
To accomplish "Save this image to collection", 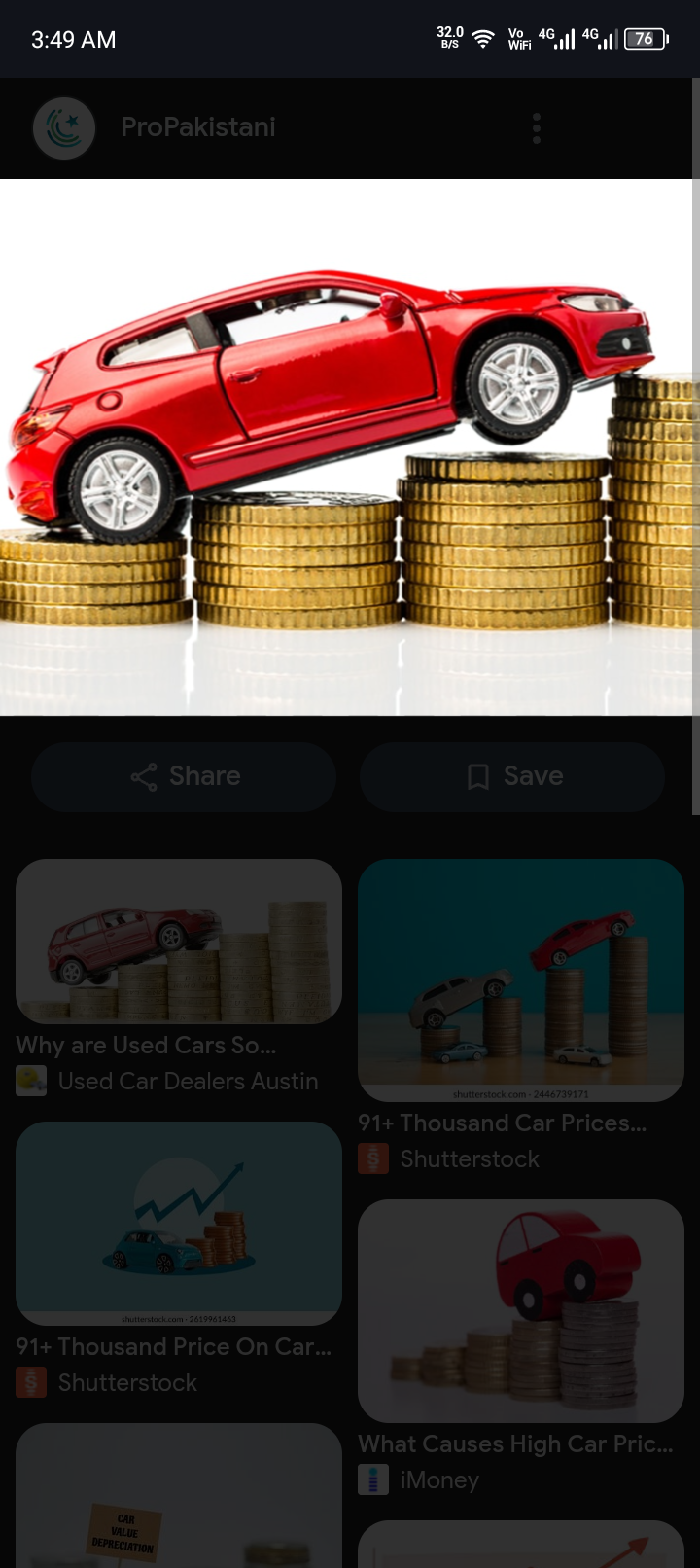I will (x=512, y=776).
